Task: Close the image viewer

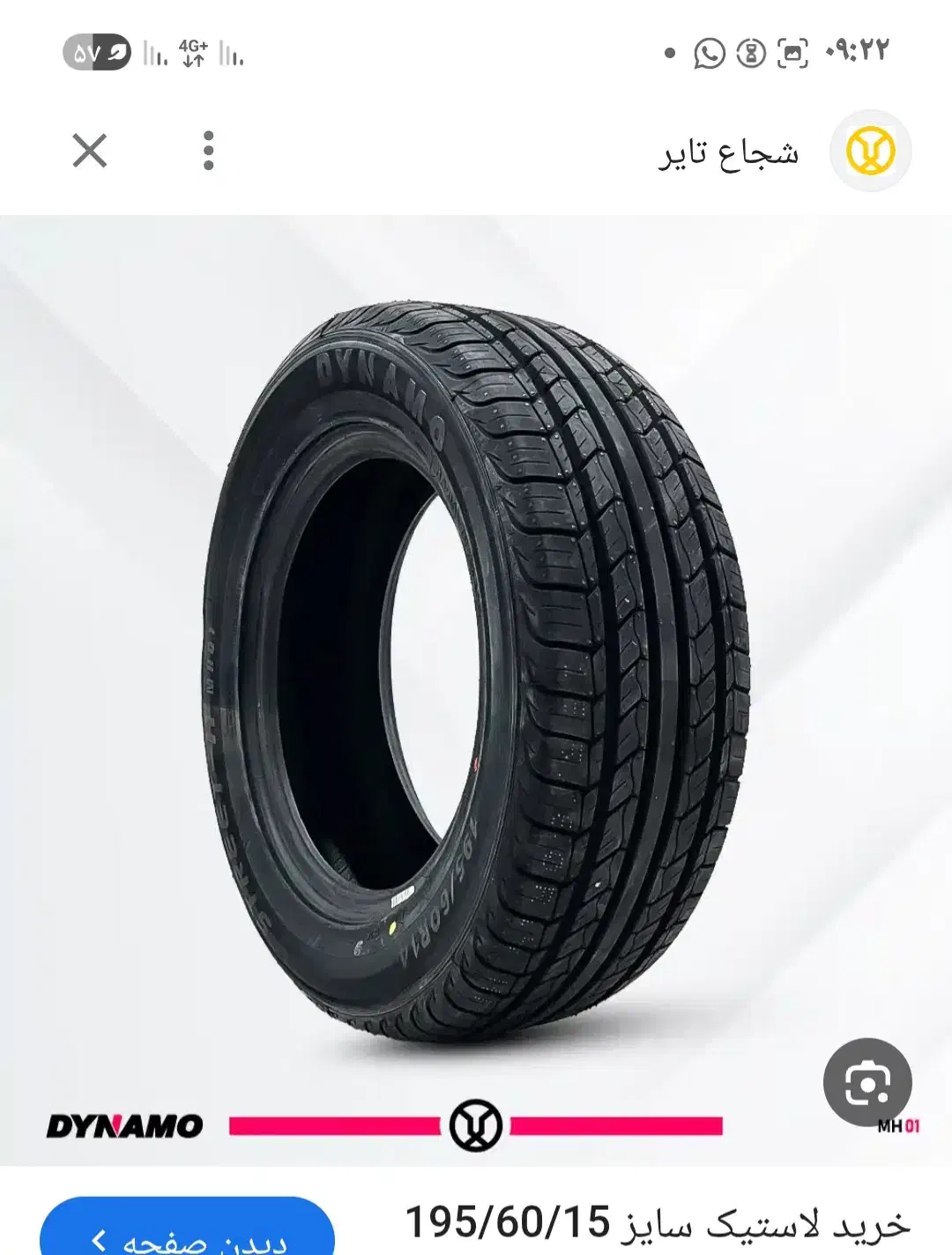Action: click(x=90, y=151)
